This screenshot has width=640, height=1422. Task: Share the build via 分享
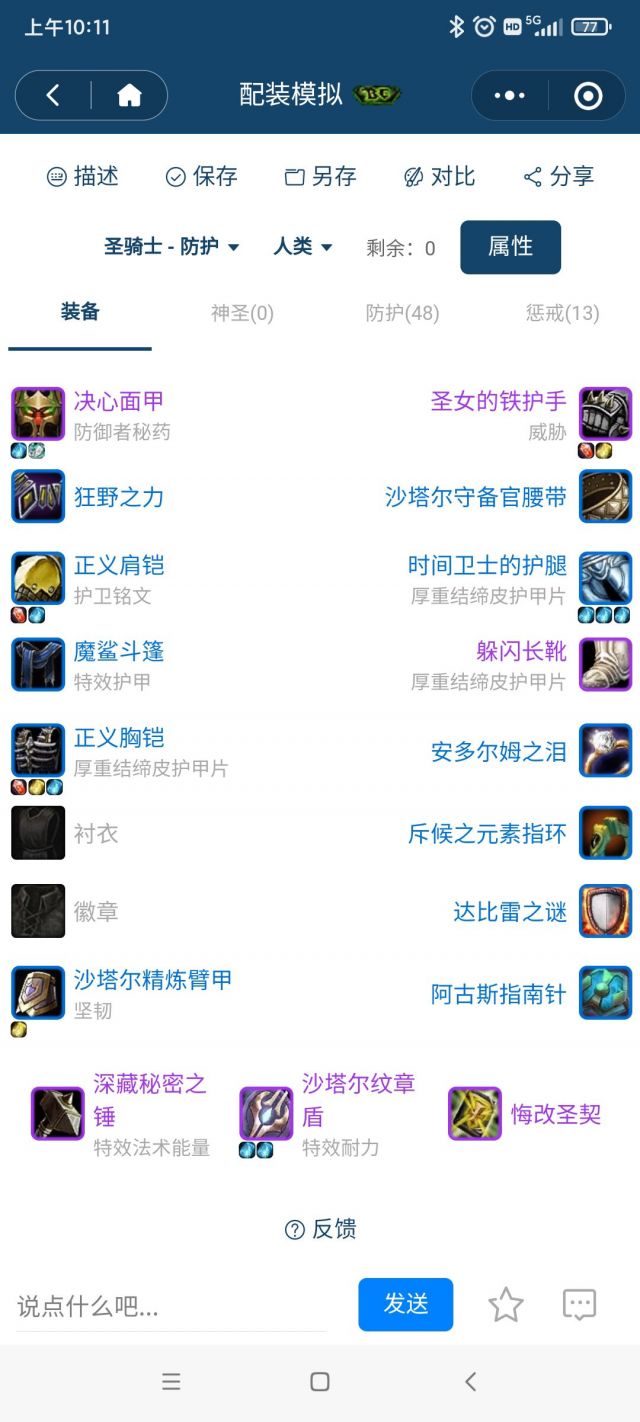559,177
